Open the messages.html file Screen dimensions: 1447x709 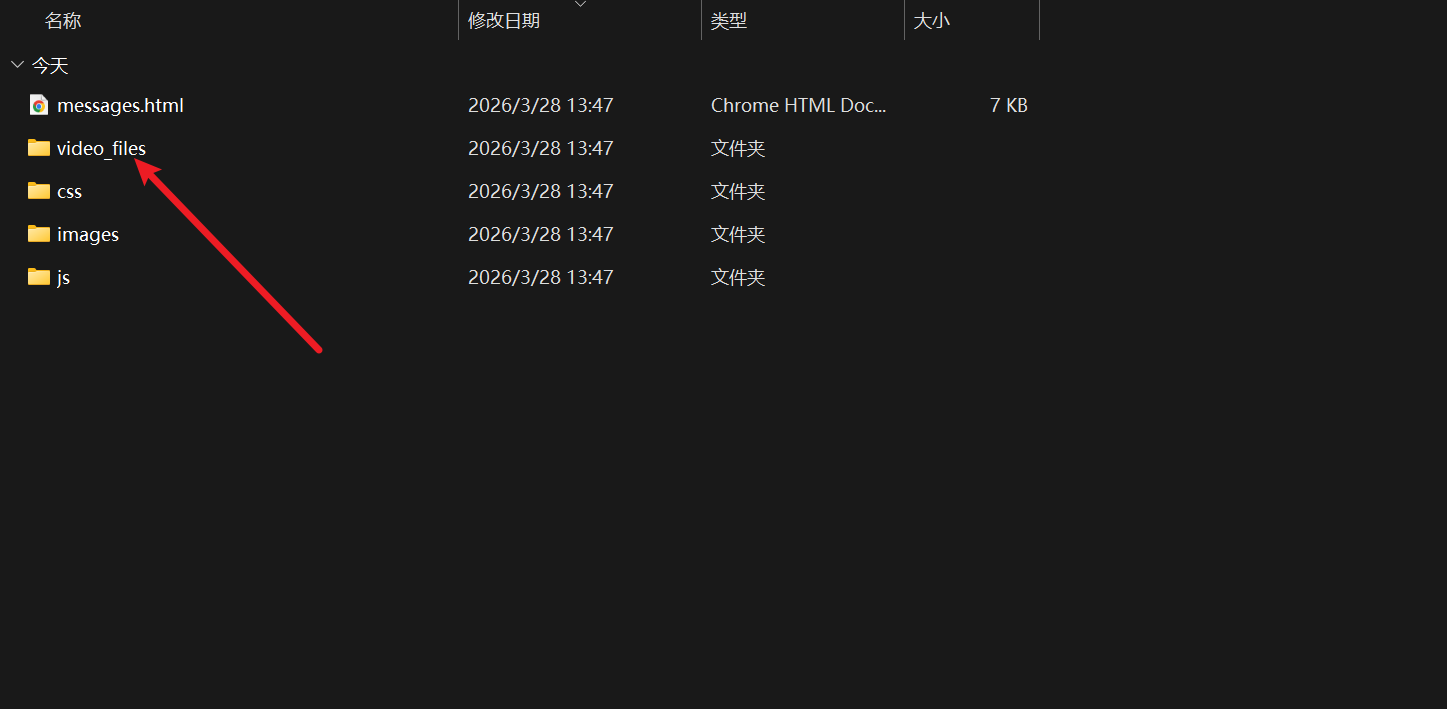click(120, 105)
